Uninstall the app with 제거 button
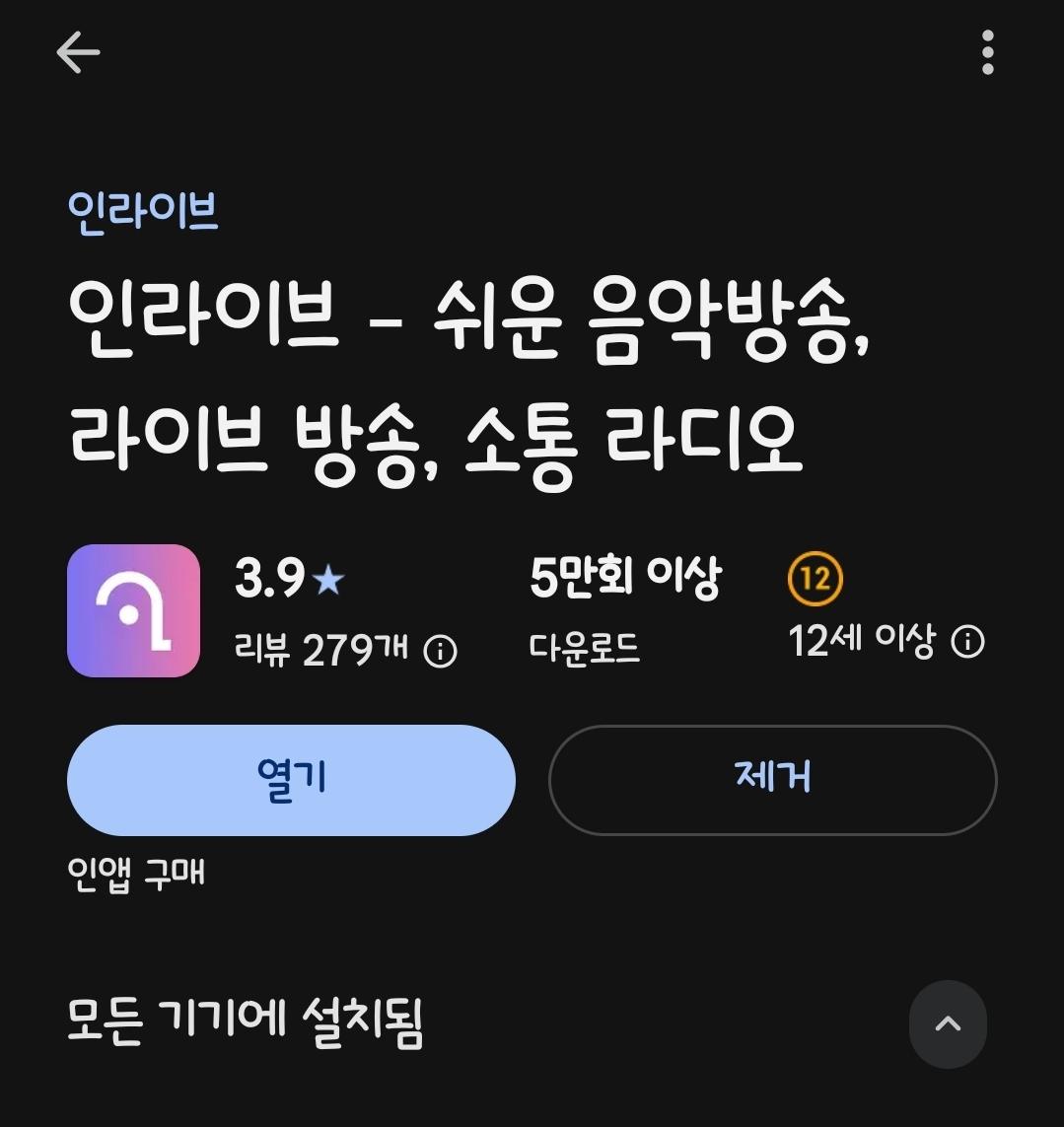Image resolution: width=1064 pixels, height=1127 pixels. [772, 780]
